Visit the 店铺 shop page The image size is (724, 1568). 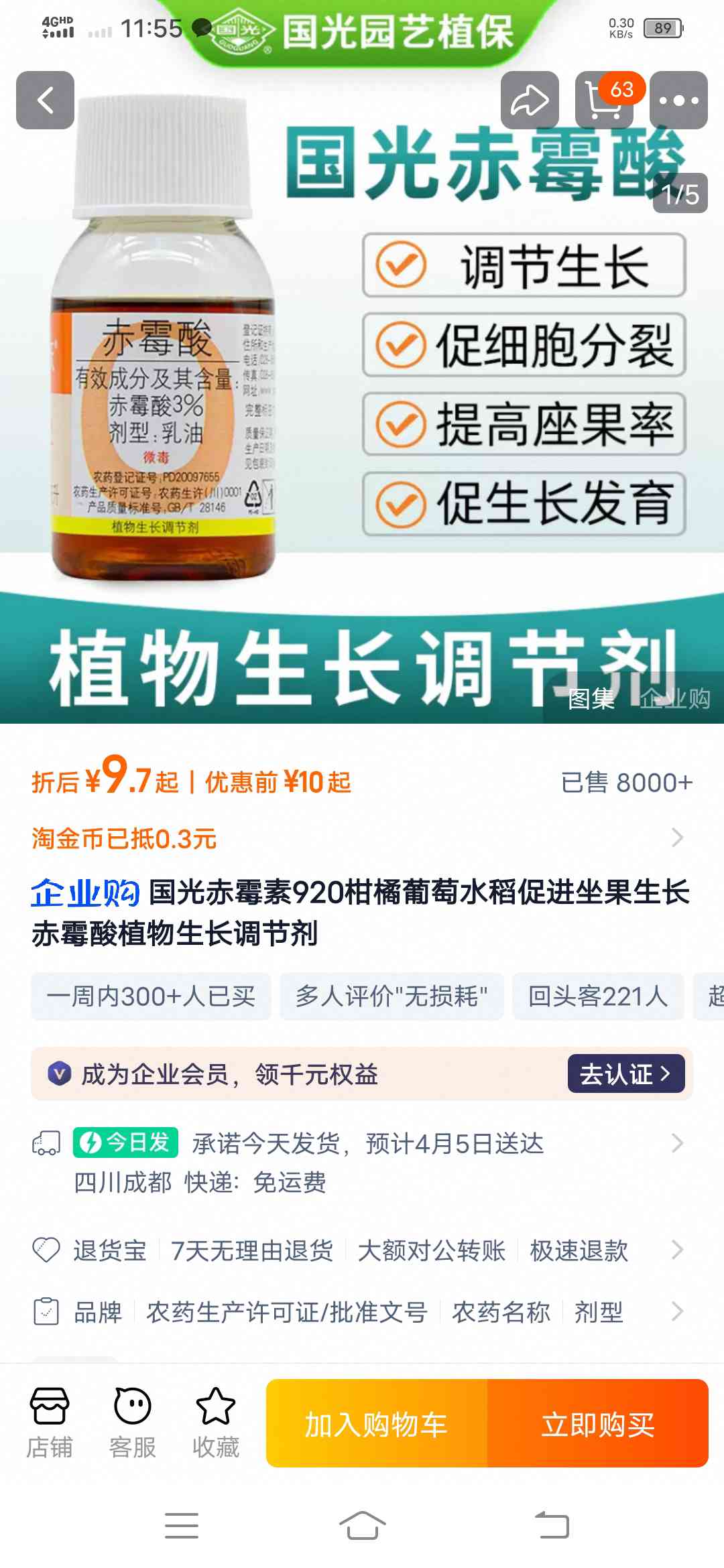tap(50, 1423)
